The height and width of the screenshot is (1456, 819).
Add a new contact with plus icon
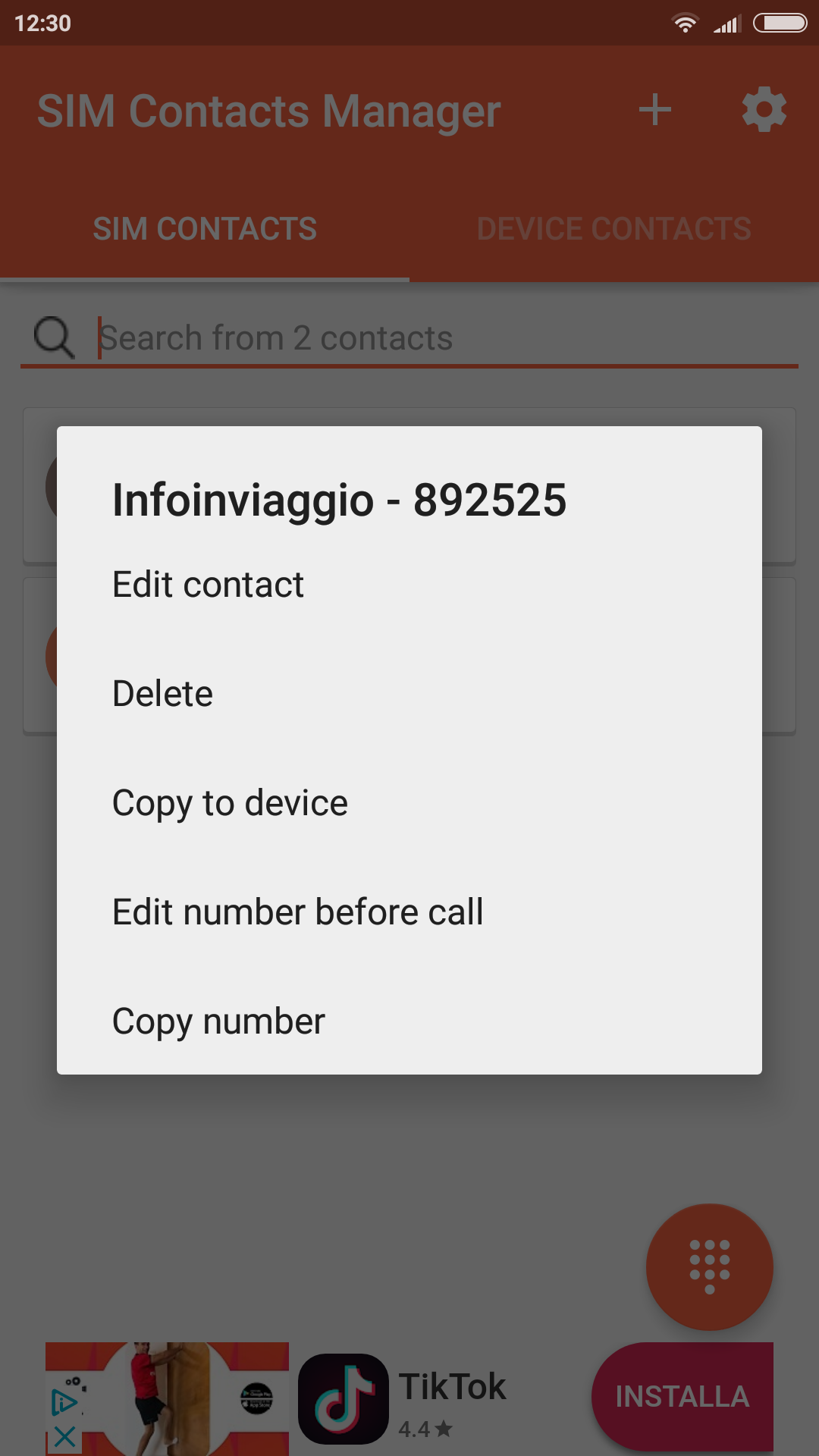coord(655,111)
